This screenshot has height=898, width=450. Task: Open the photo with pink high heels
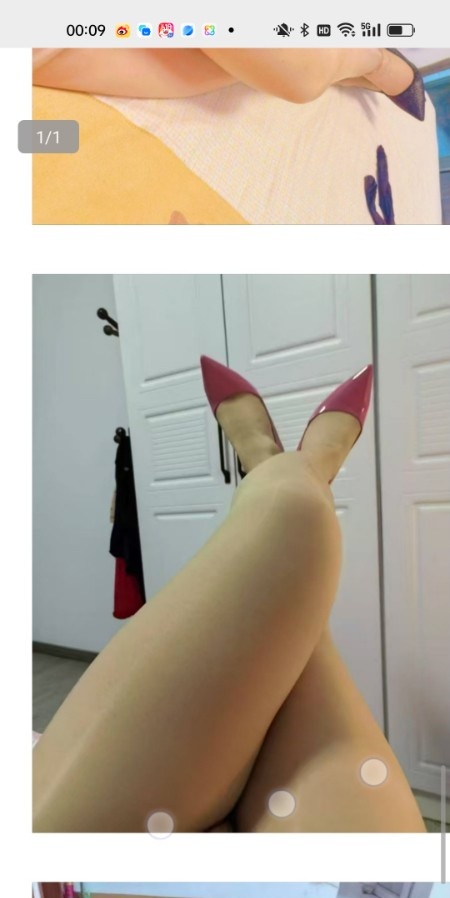tap(241, 553)
